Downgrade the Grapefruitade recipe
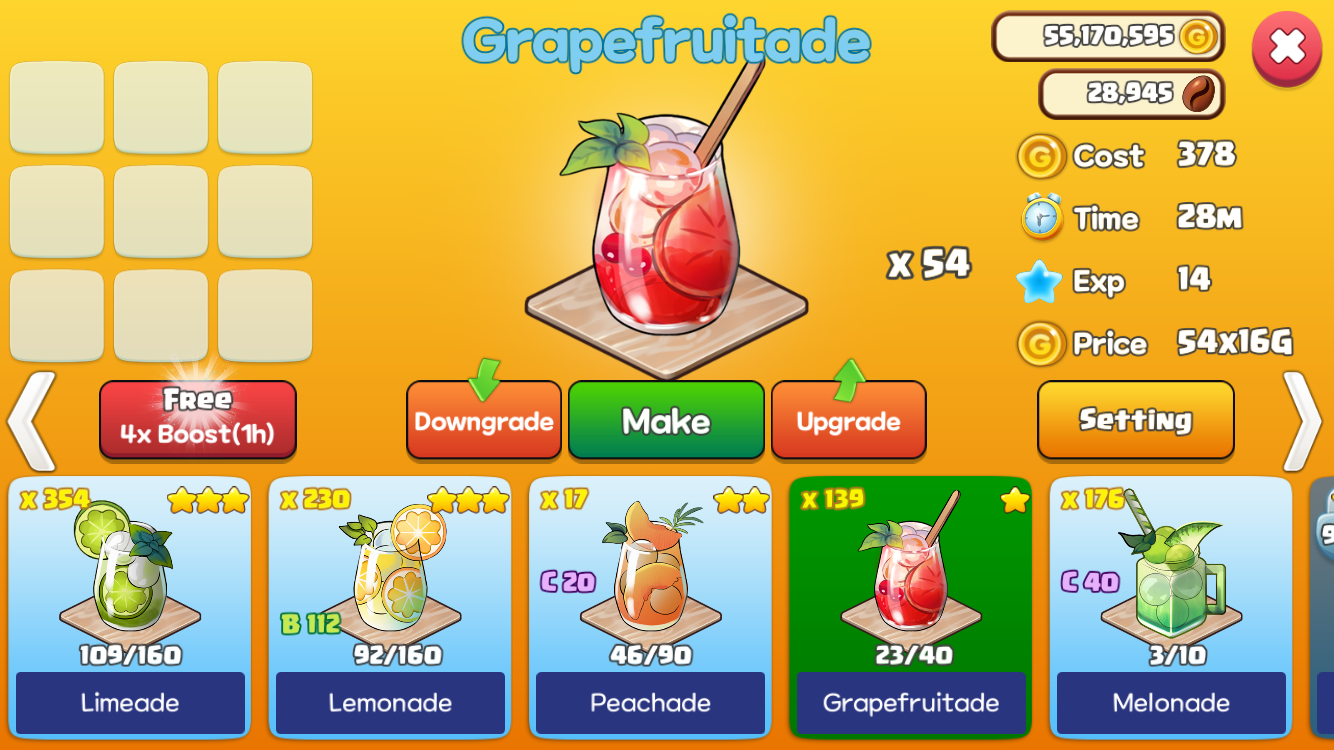 pos(484,421)
